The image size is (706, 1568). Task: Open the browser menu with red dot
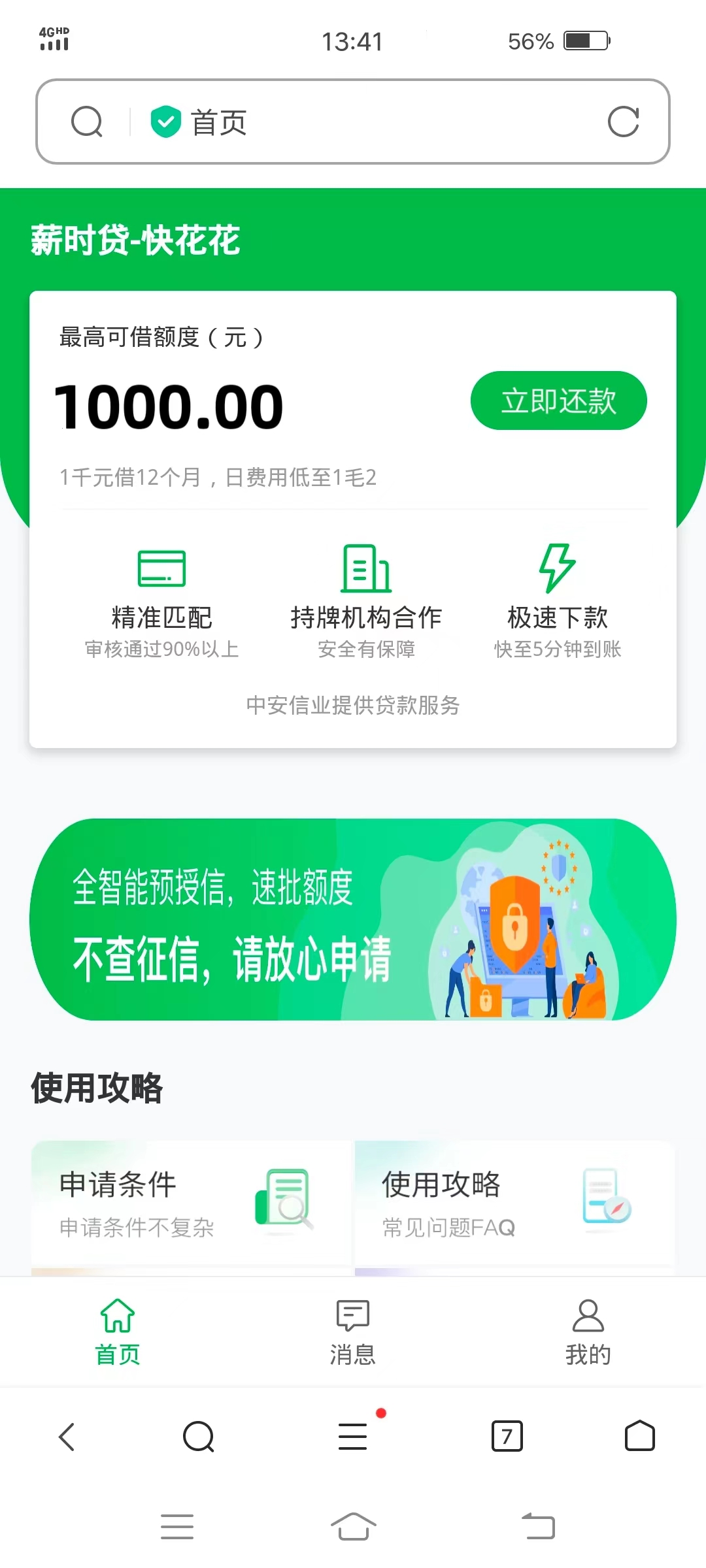click(353, 1437)
